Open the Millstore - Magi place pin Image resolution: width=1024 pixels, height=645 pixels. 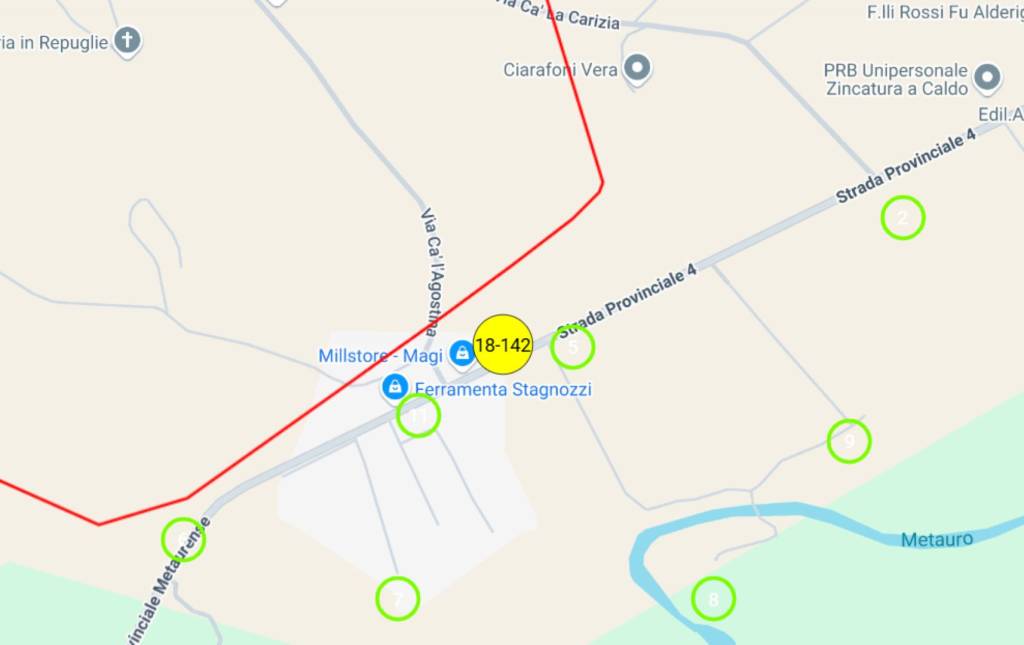[461, 353]
